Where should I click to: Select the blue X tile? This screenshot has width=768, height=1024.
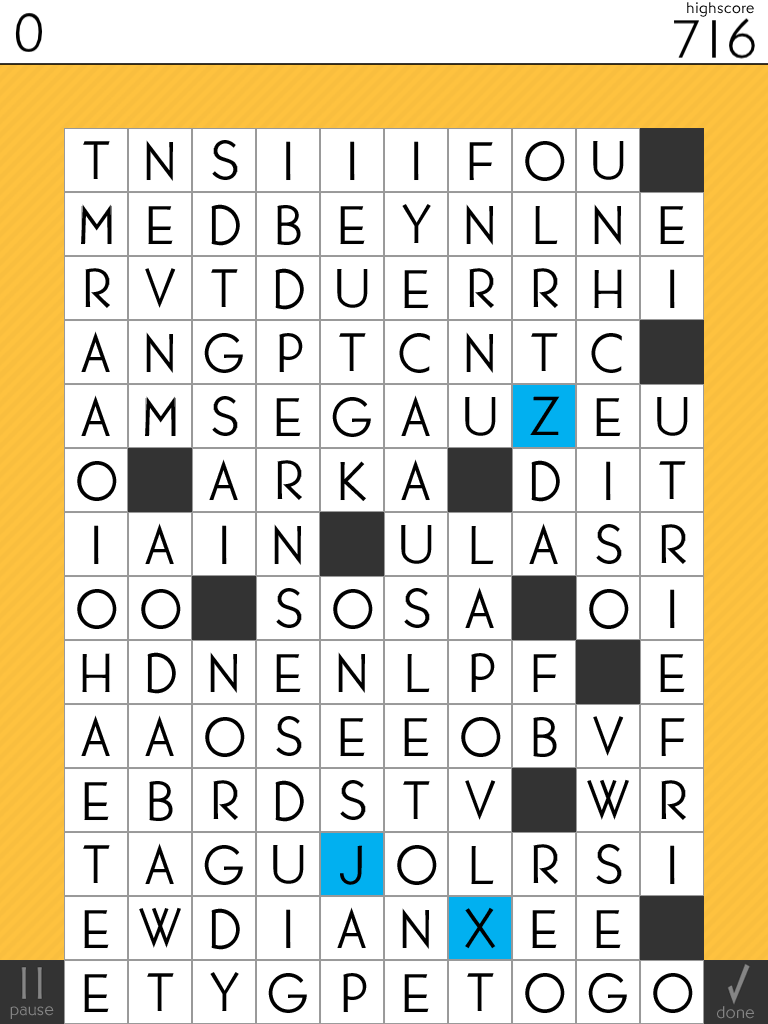(480, 928)
